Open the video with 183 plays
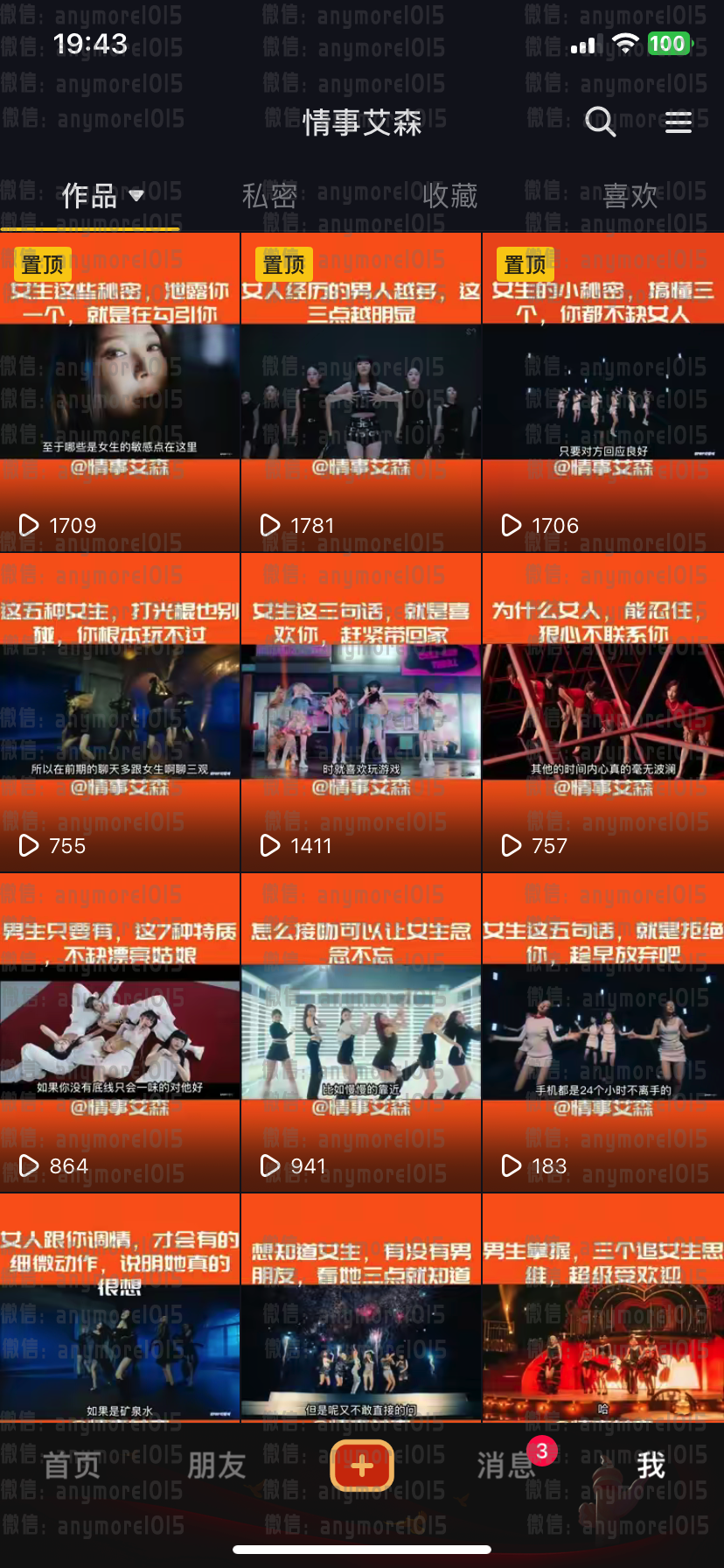The width and height of the screenshot is (724, 1568). tap(602, 1032)
